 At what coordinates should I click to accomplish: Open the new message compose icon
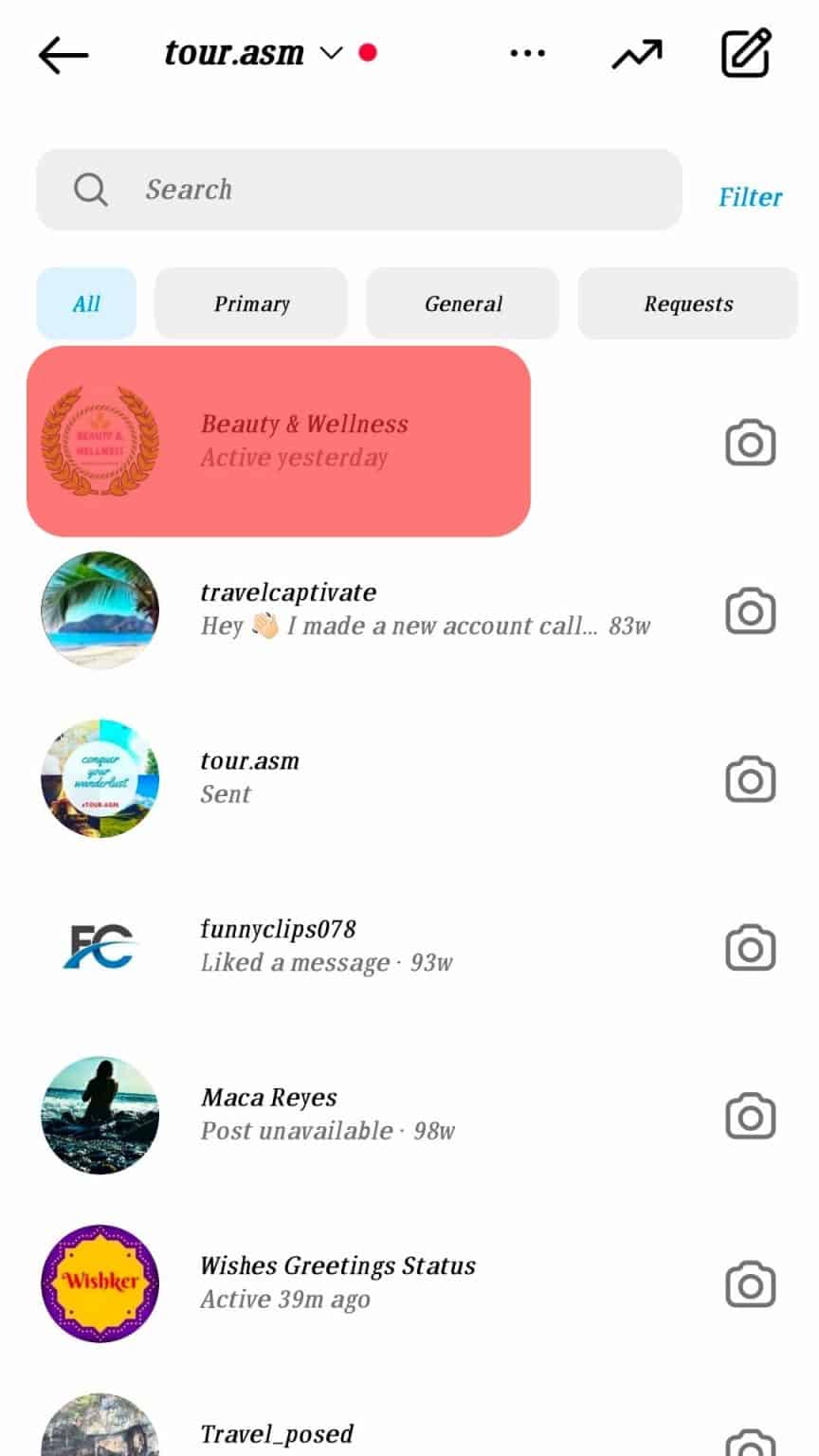click(748, 54)
